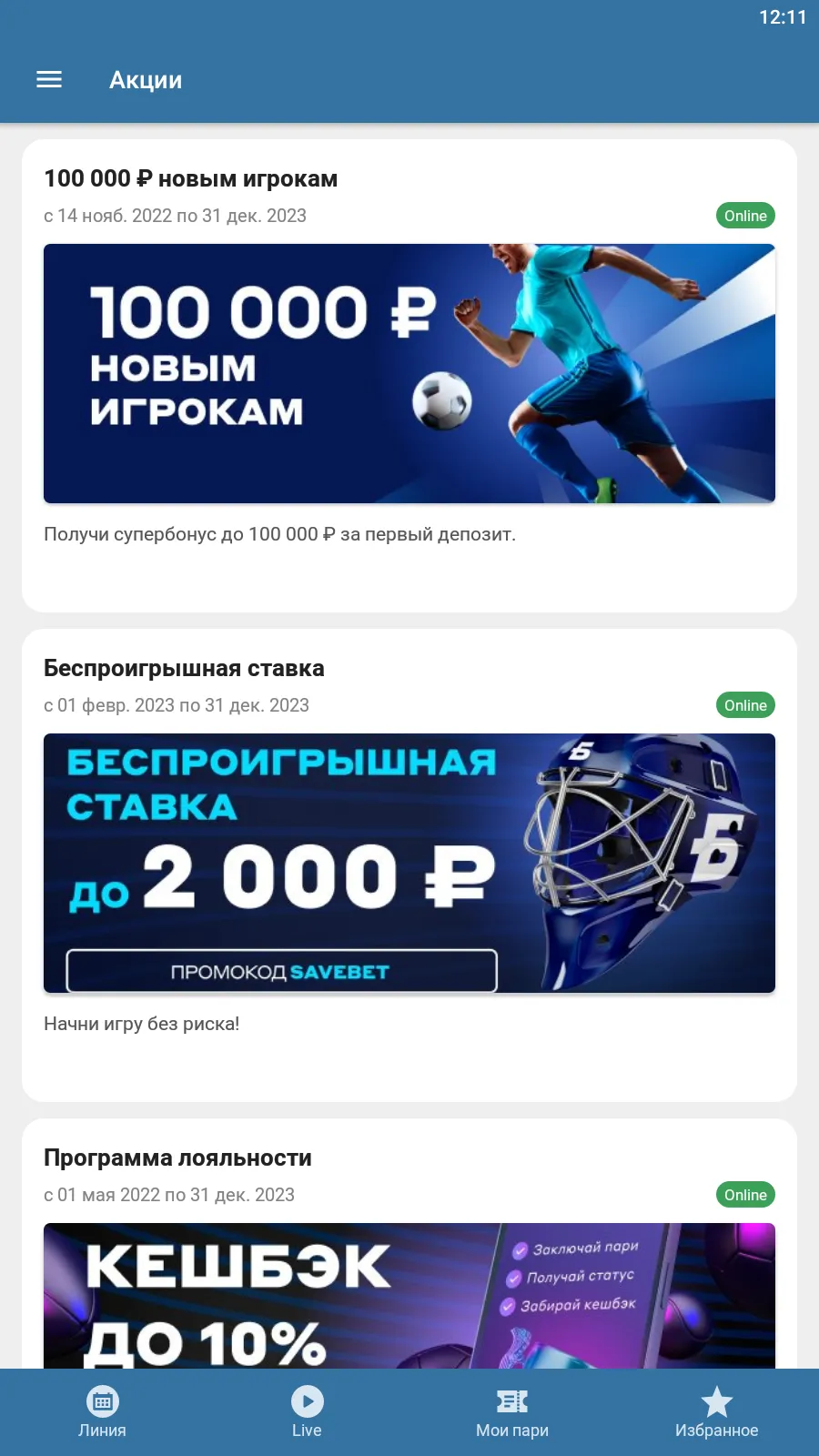Go to the Мои пари tab
This screenshot has height=1456, width=819.
(x=511, y=1412)
